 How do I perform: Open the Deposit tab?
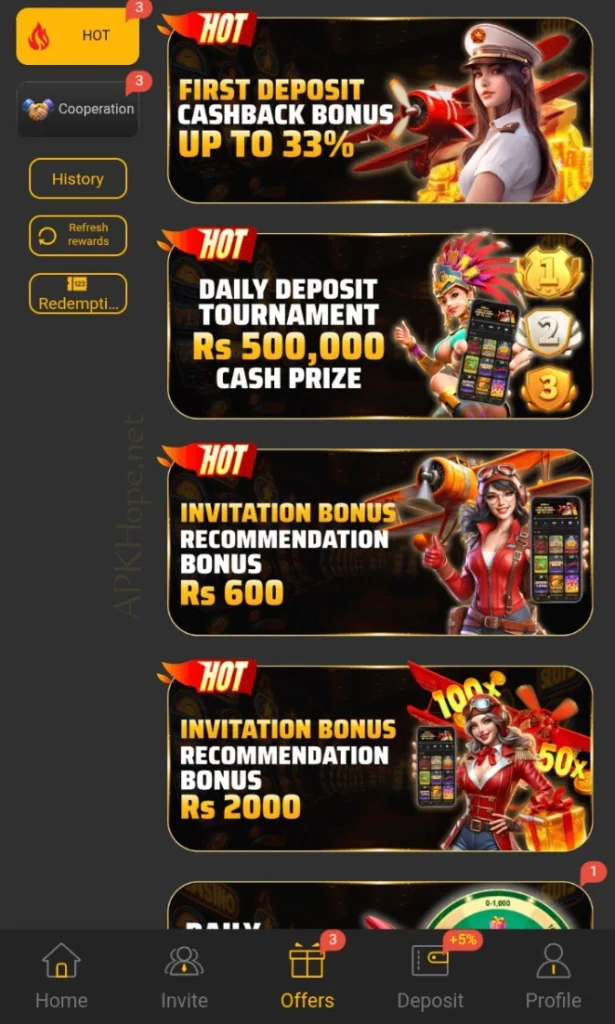(x=430, y=976)
